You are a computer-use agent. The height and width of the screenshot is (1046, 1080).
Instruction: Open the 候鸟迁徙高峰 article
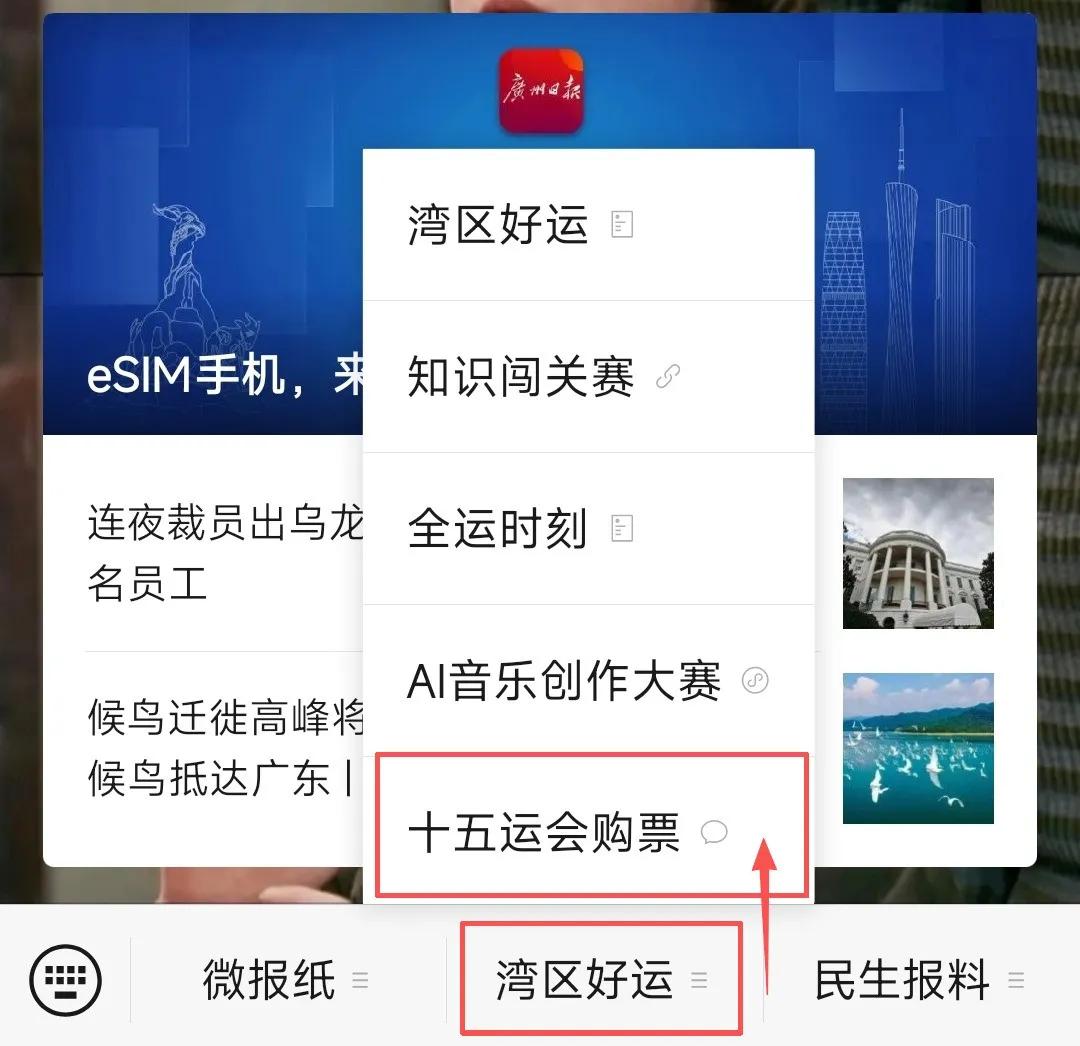[220, 748]
